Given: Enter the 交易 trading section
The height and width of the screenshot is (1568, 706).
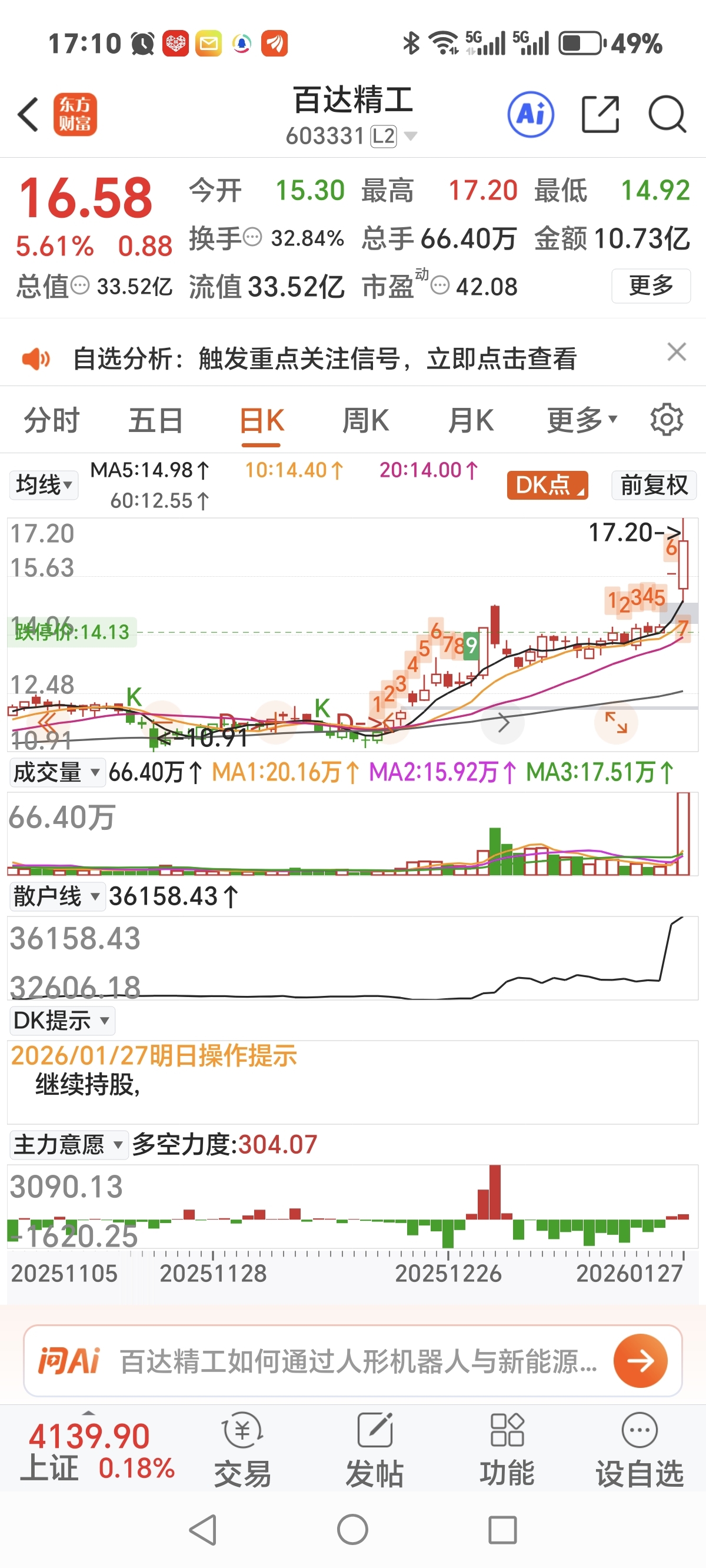Looking at the screenshot, I should 242,1453.
